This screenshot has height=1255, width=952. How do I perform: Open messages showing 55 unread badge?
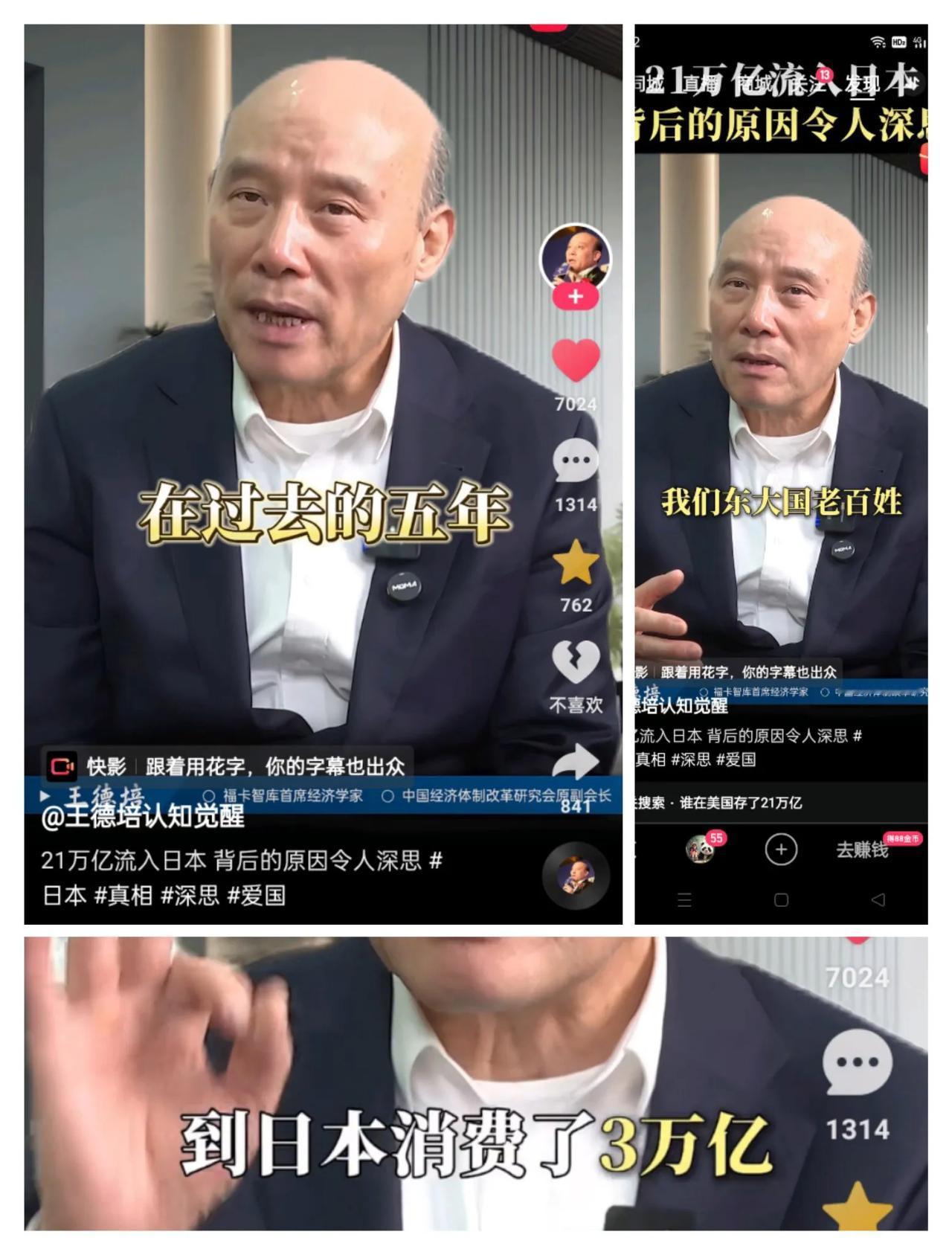point(700,850)
